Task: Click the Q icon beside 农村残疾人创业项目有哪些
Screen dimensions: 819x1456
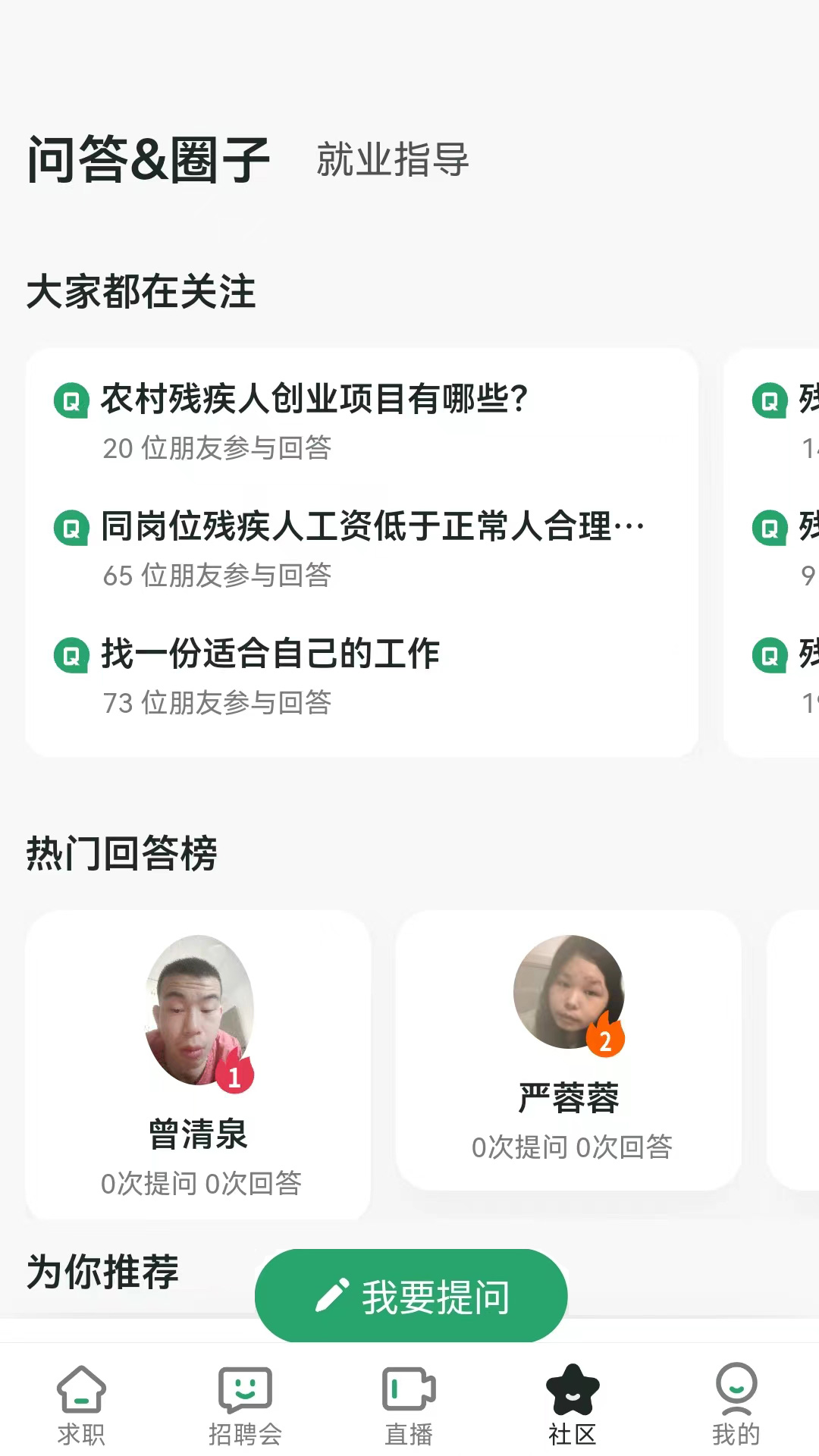Action: point(71,400)
